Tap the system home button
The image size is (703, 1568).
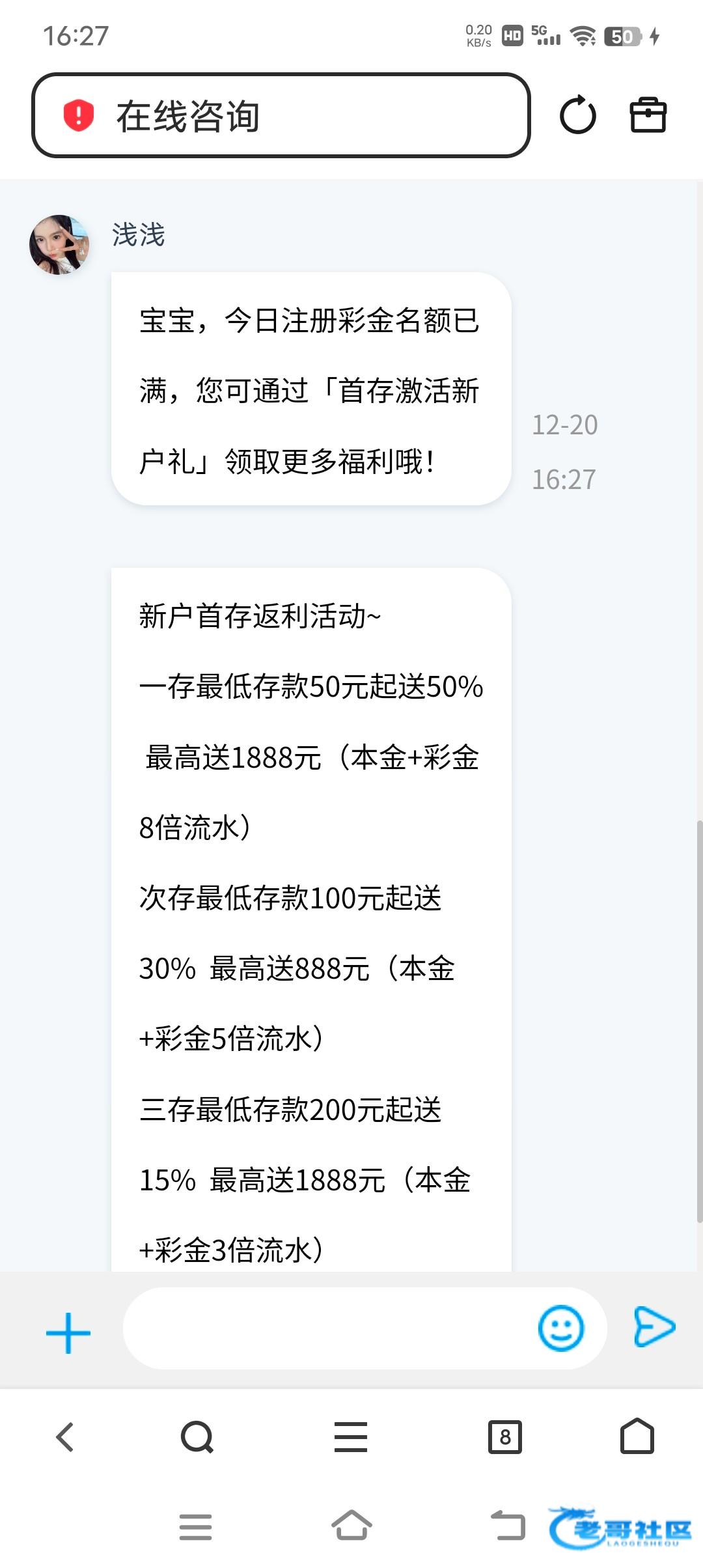[x=351, y=1526]
